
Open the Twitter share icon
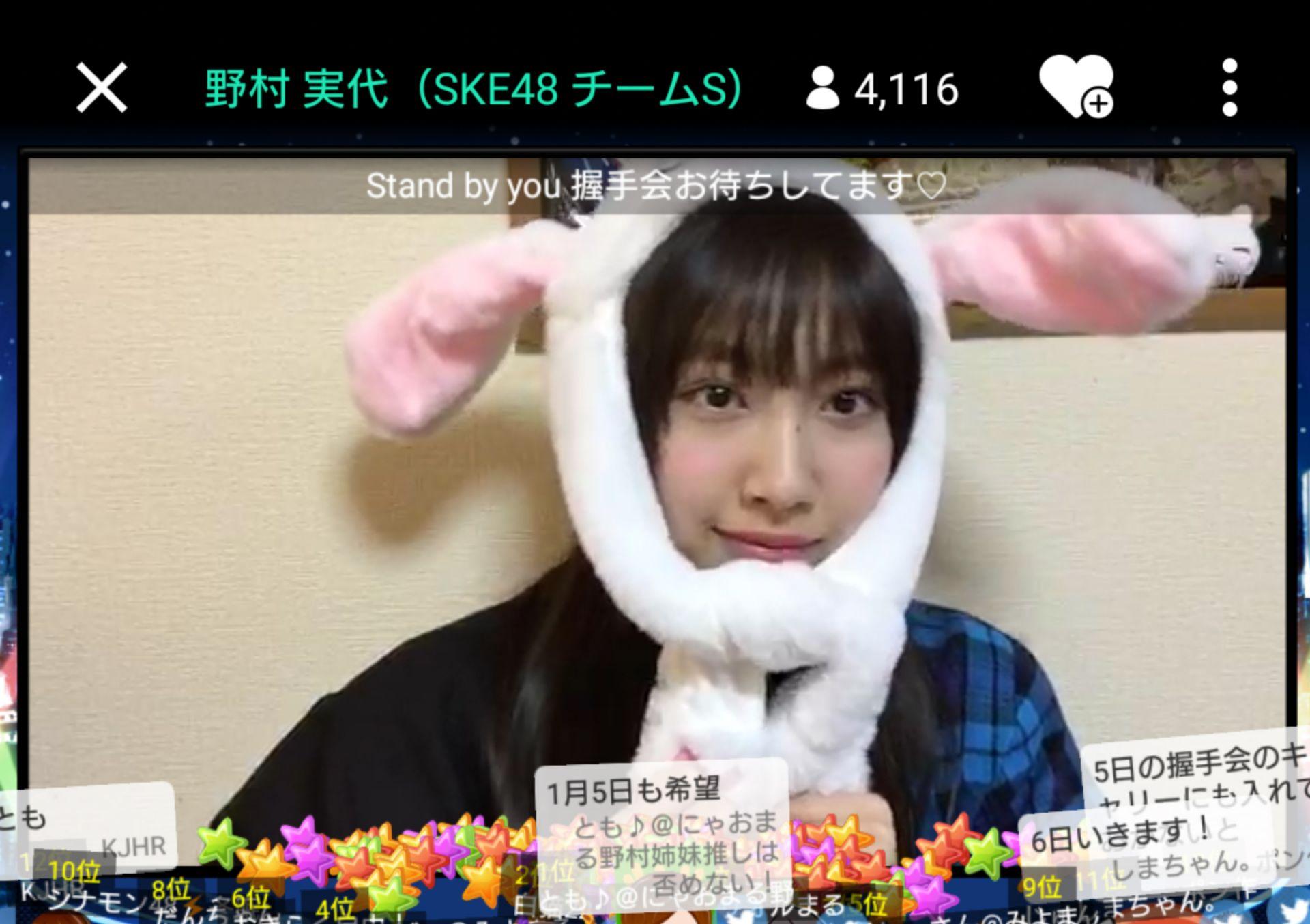[x=1294, y=912]
